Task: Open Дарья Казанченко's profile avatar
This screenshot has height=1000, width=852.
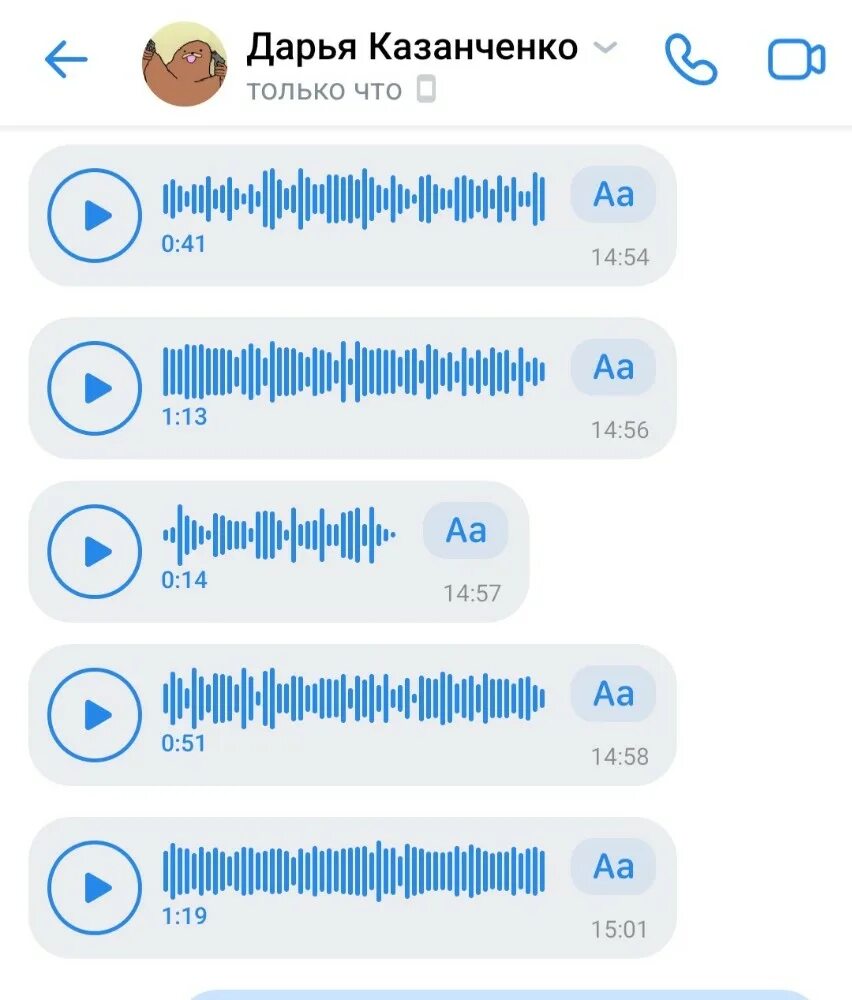Action: 185,64
